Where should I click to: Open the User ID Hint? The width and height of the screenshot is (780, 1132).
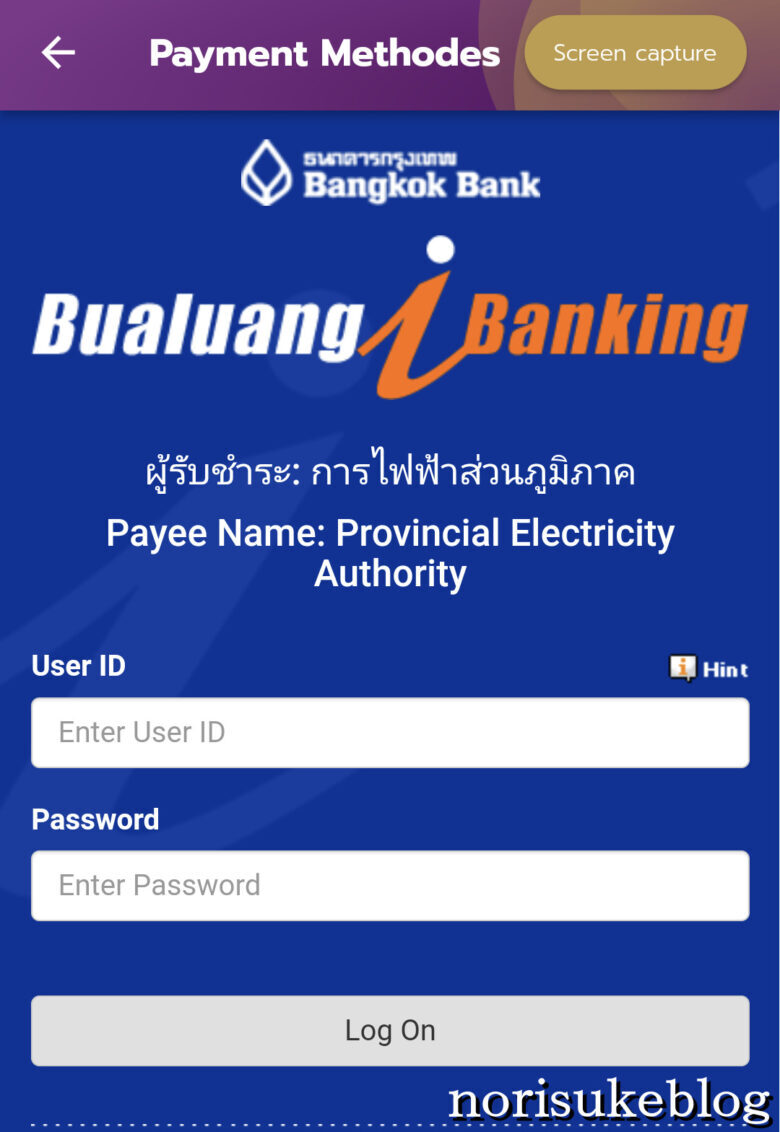[x=708, y=669]
